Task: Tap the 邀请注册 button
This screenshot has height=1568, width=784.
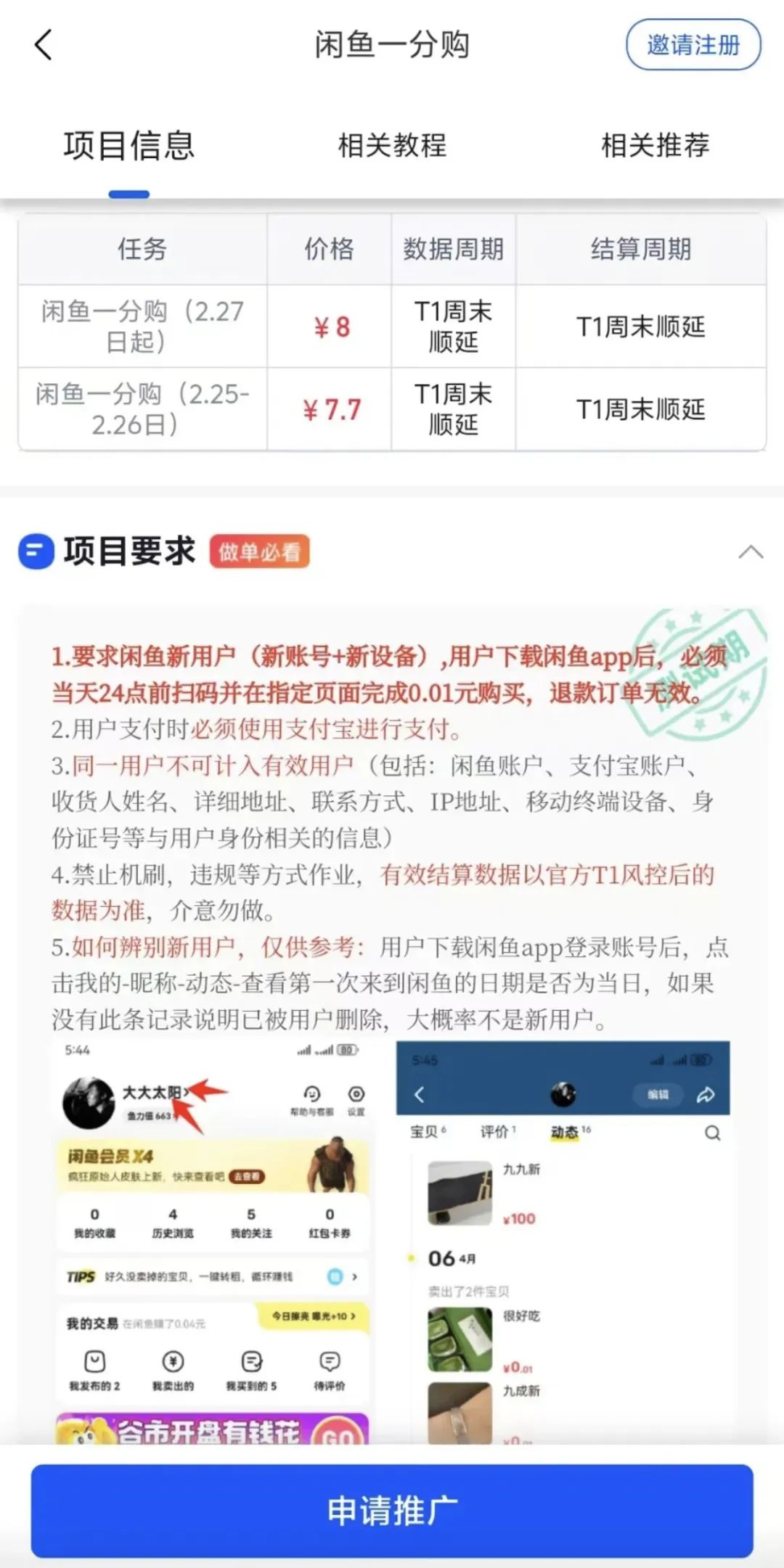Action: point(693,45)
